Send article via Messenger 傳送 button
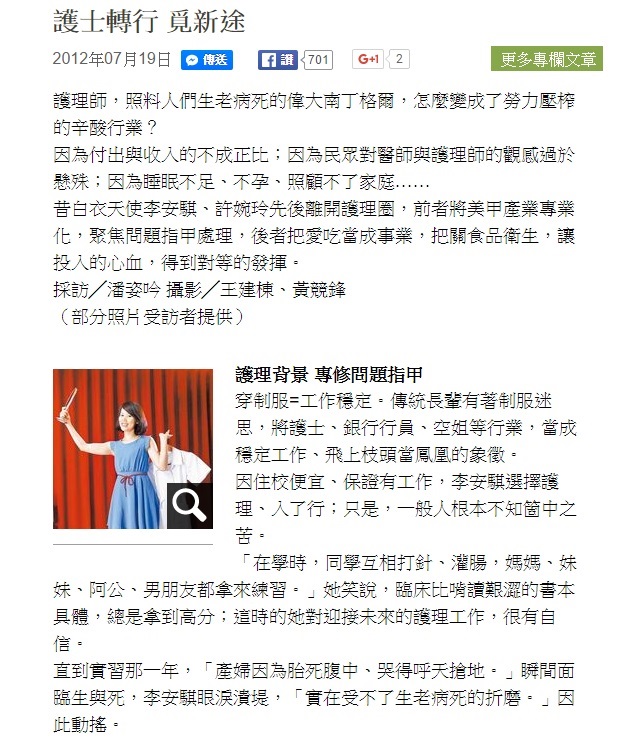The height and width of the screenshot is (747, 633). click(207, 60)
